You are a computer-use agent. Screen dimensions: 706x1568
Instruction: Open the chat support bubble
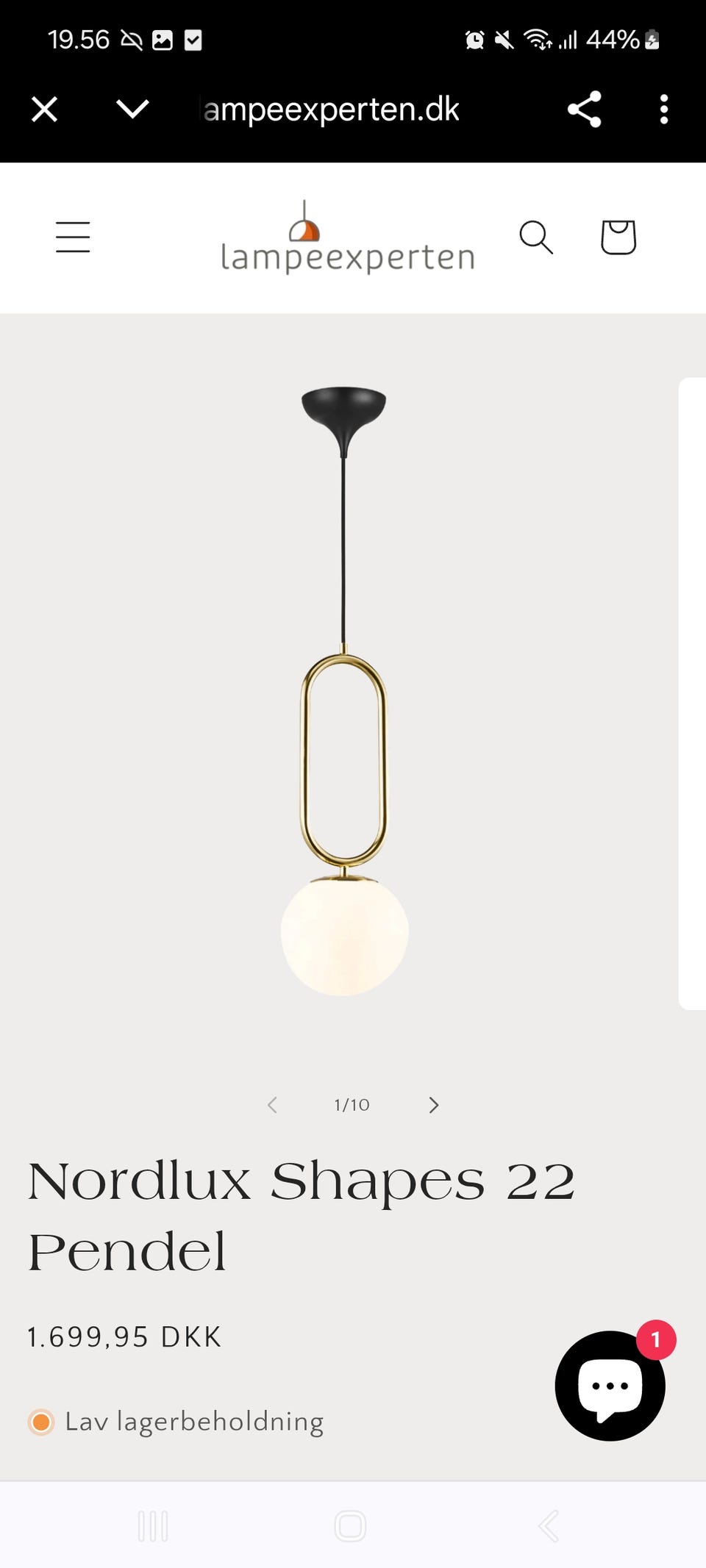(610, 1386)
